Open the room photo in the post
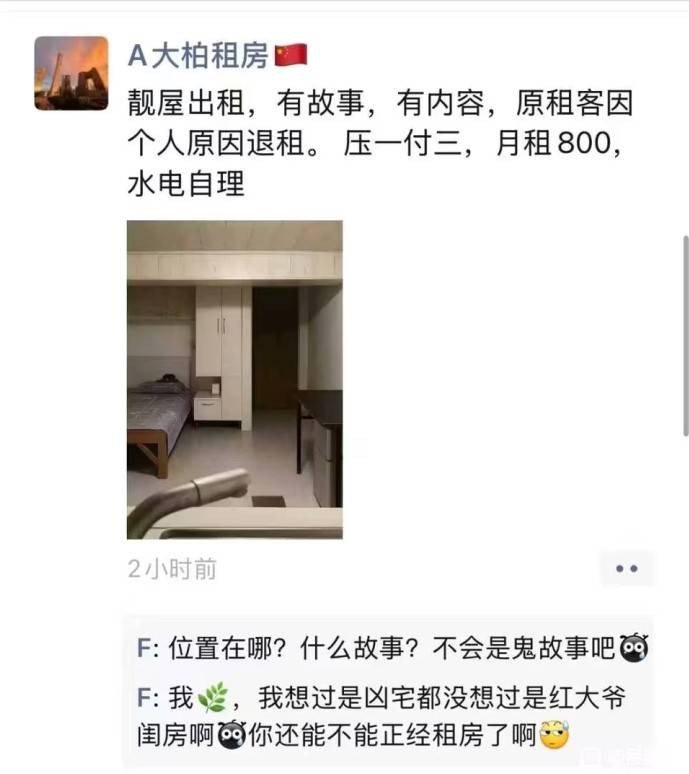 pos(235,379)
